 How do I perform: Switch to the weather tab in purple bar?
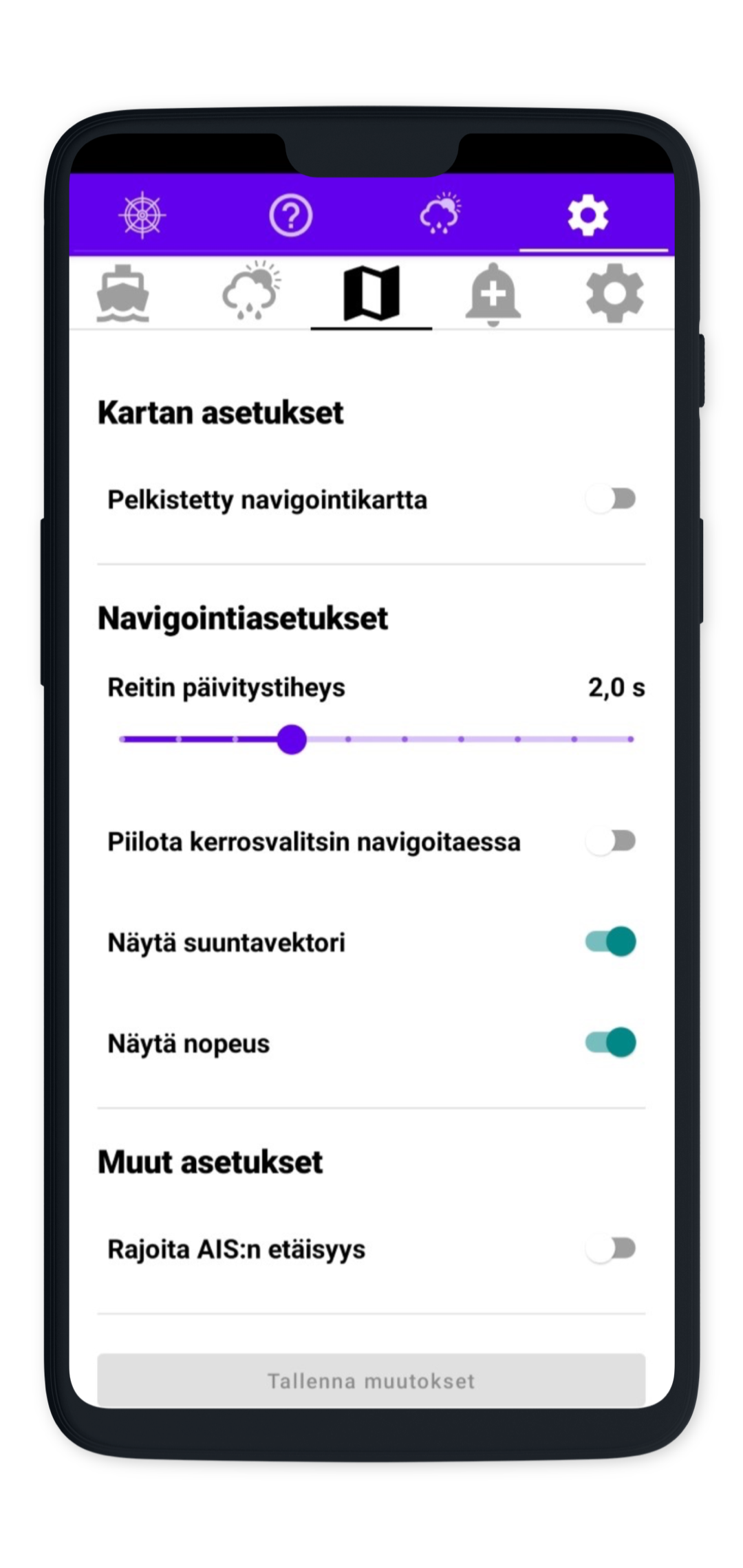pyautogui.click(x=440, y=214)
